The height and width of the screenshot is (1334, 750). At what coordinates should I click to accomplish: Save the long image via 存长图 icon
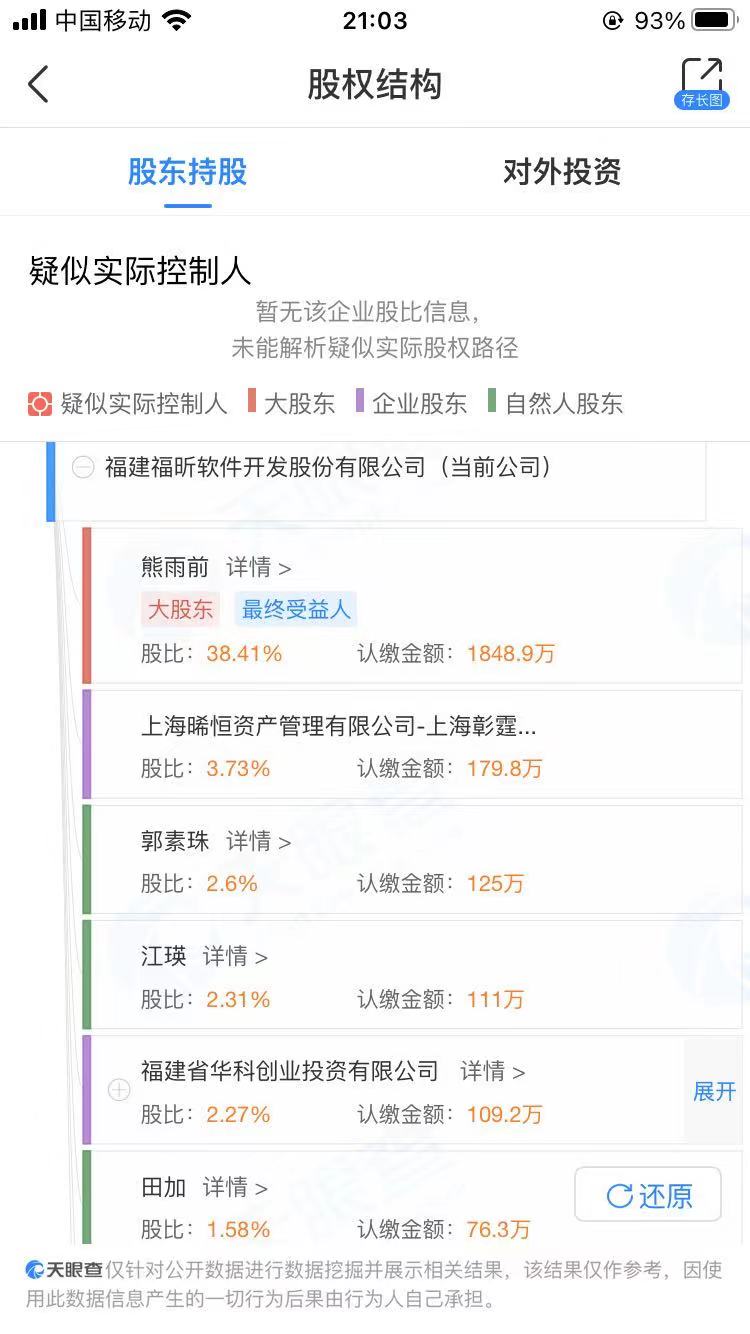(x=702, y=83)
